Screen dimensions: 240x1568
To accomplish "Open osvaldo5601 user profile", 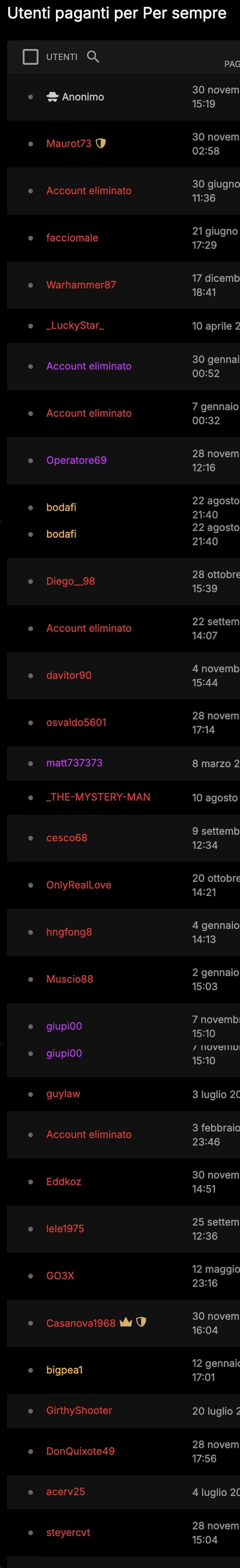I will (x=76, y=722).
